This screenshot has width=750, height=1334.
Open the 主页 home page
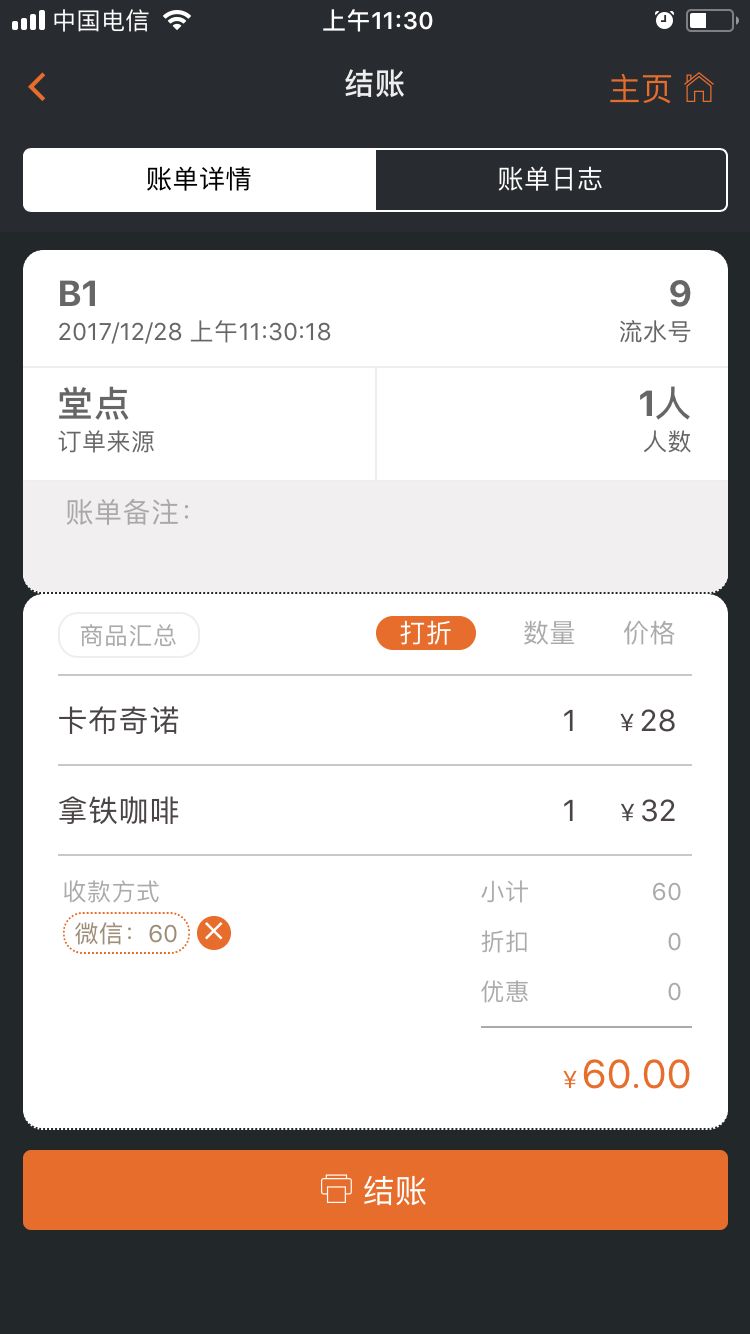(x=661, y=88)
